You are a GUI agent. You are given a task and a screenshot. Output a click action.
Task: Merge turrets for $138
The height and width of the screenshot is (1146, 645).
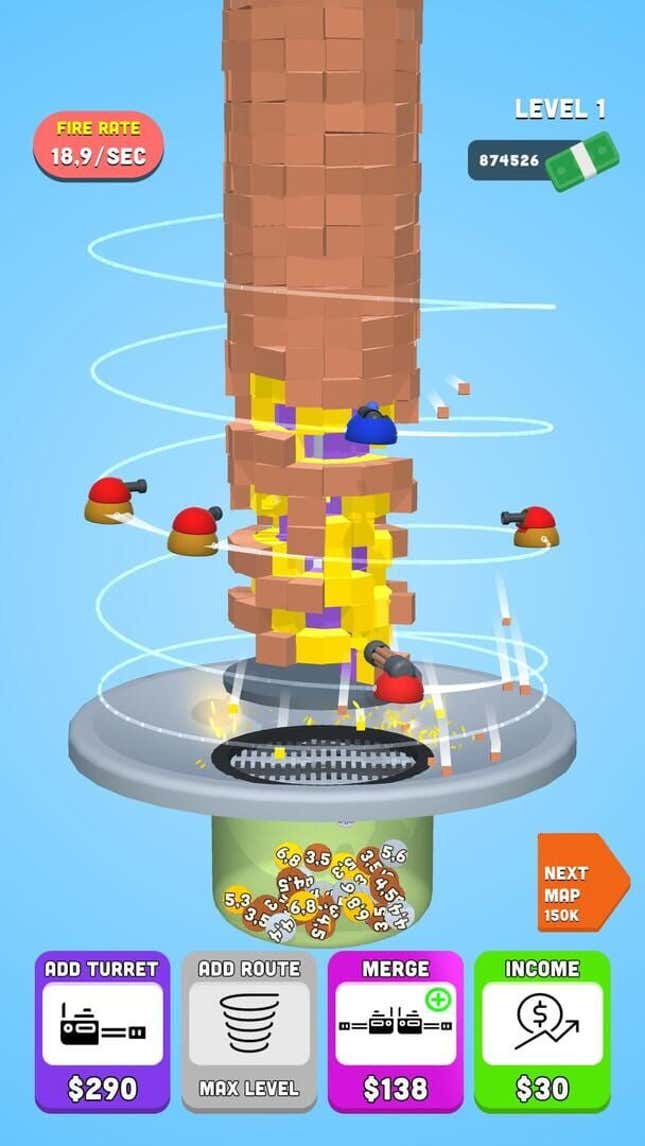click(x=395, y=1031)
